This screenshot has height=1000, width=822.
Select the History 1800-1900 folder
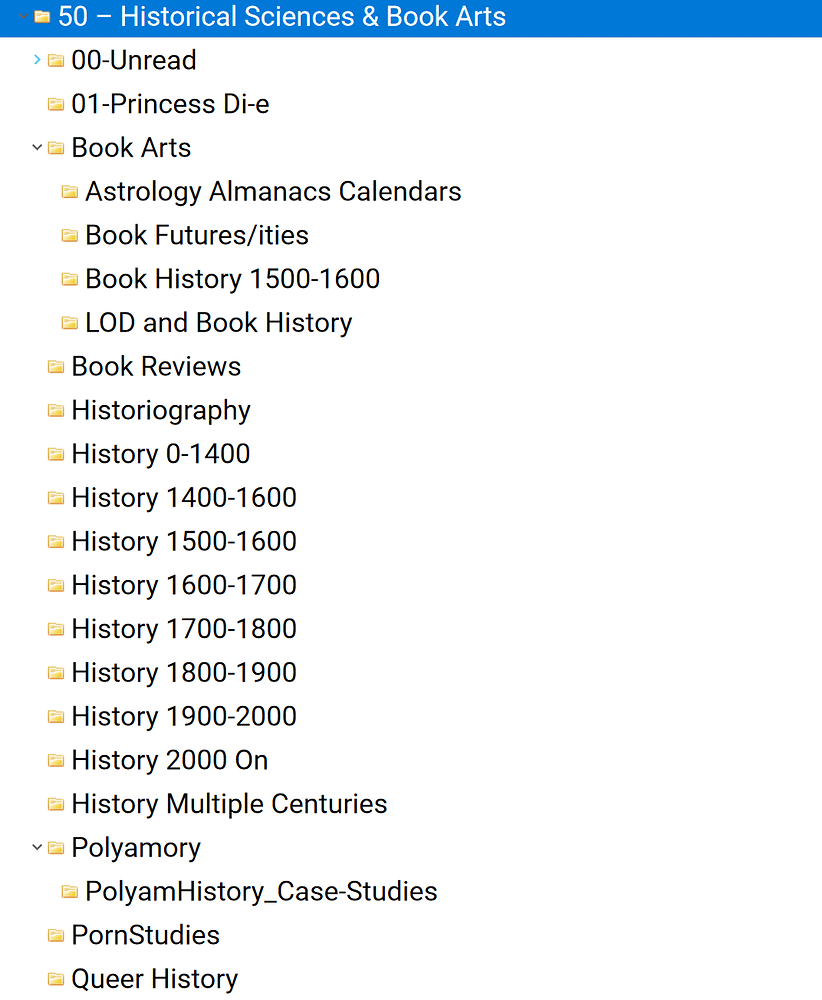coord(183,672)
